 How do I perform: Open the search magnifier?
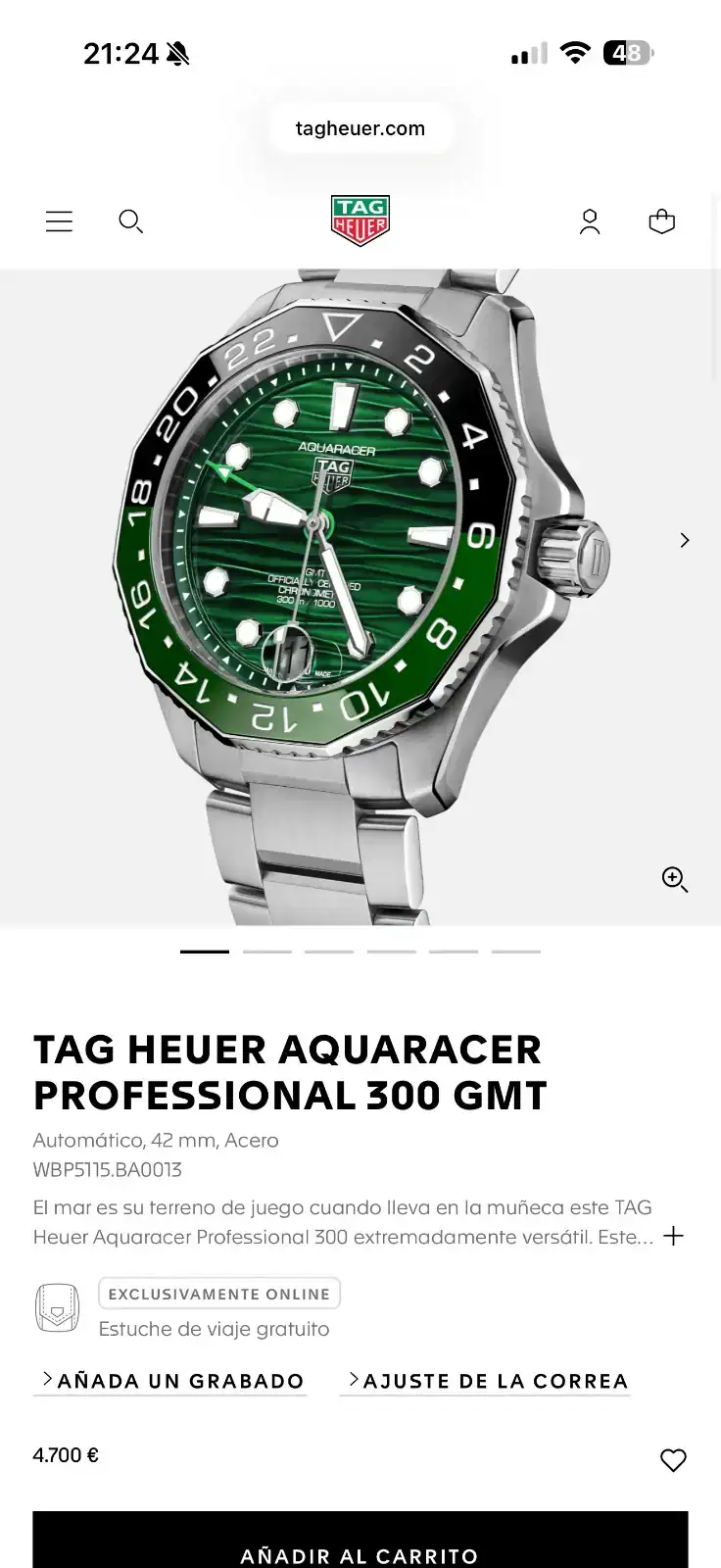coord(130,221)
